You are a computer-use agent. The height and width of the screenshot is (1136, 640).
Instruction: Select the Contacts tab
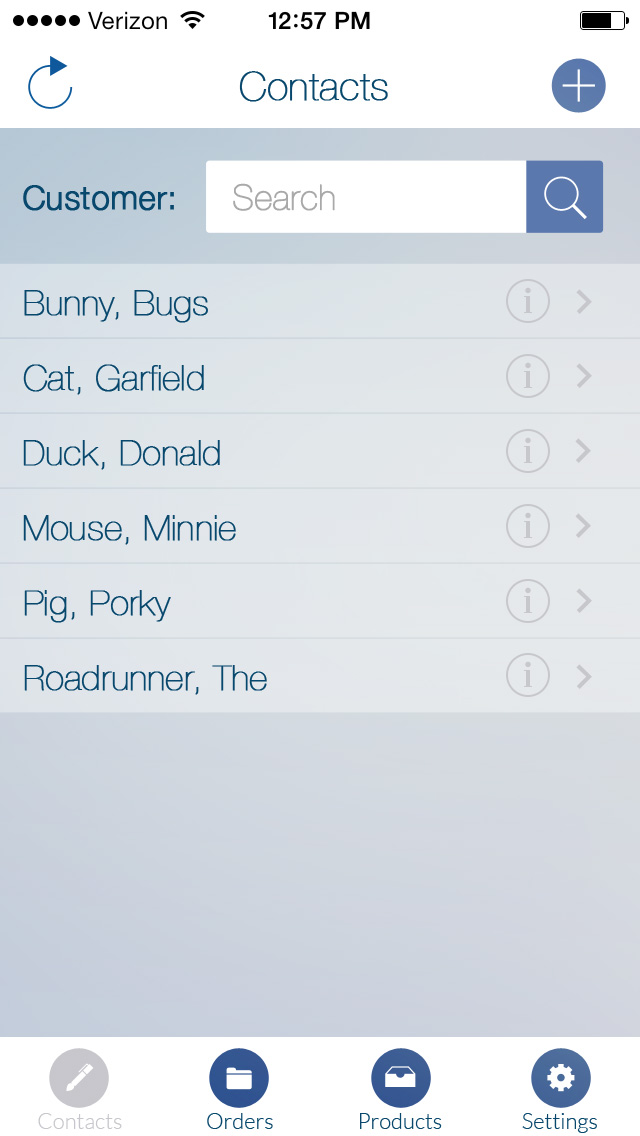[x=80, y=1090]
